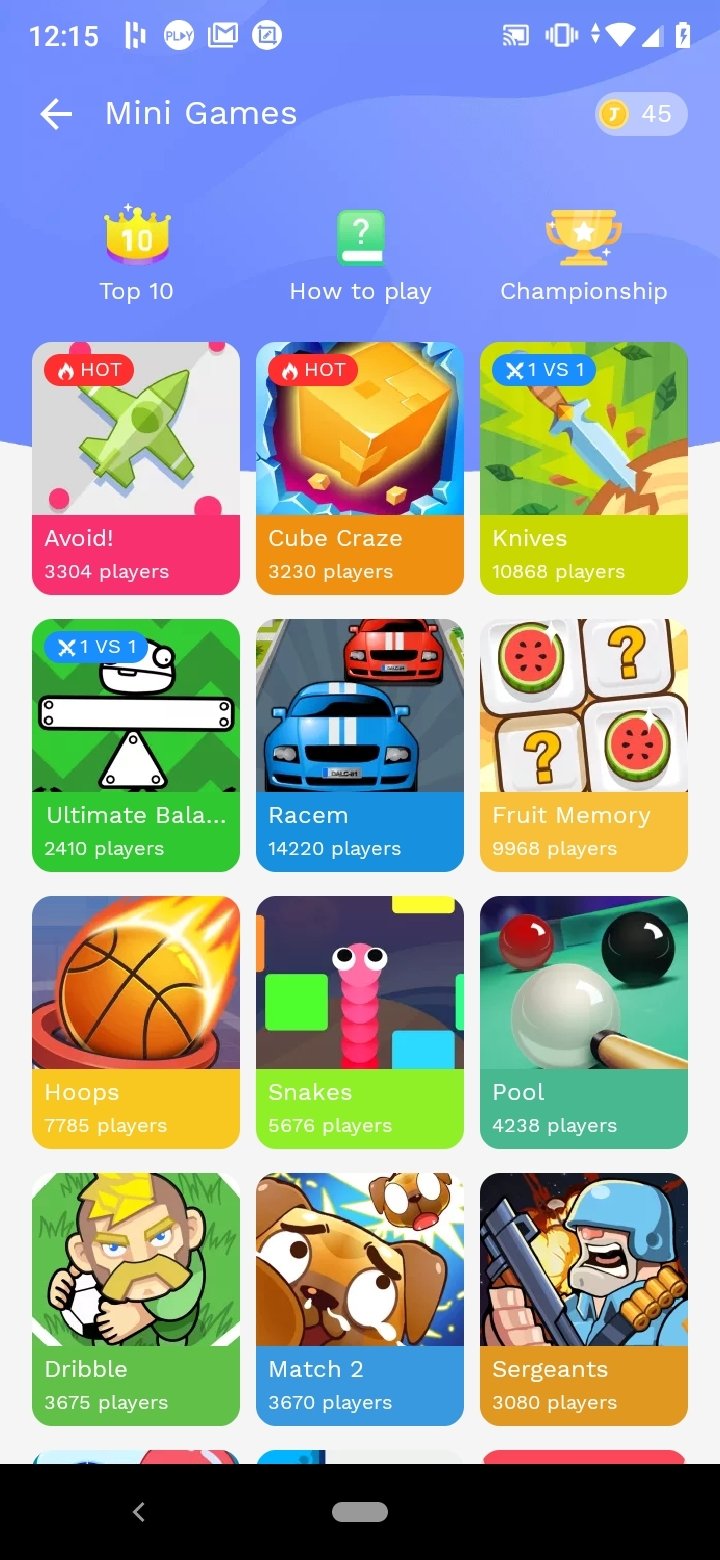Launch the Snakes game
Image resolution: width=720 pixels, height=1560 pixels.
360,1022
